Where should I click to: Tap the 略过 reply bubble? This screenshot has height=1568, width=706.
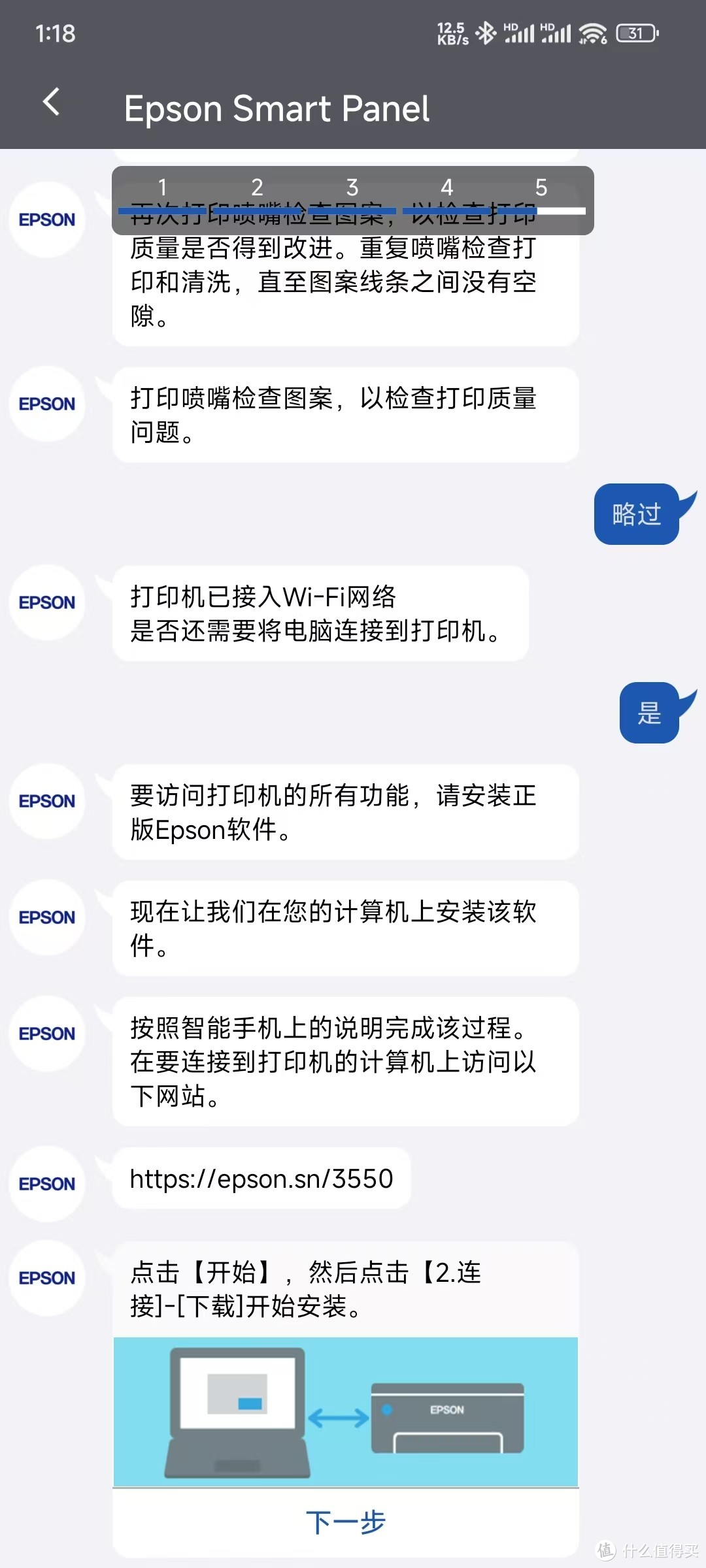pos(636,514)
